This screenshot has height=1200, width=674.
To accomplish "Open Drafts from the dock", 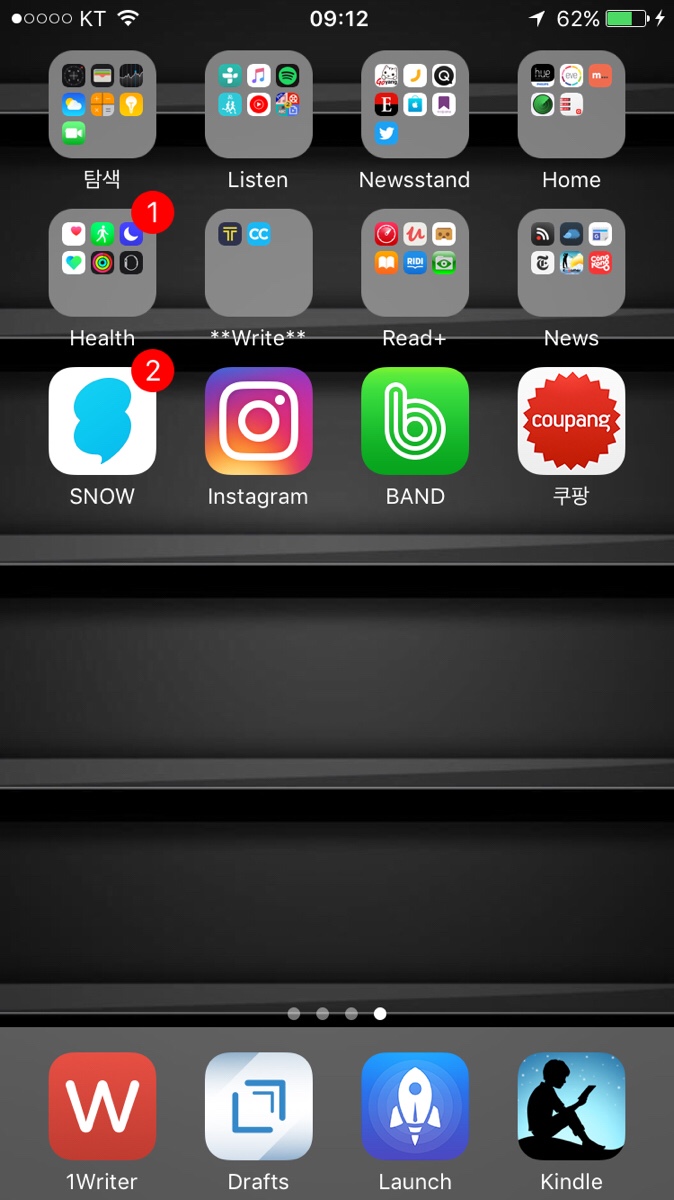I will coord(258,1106).
